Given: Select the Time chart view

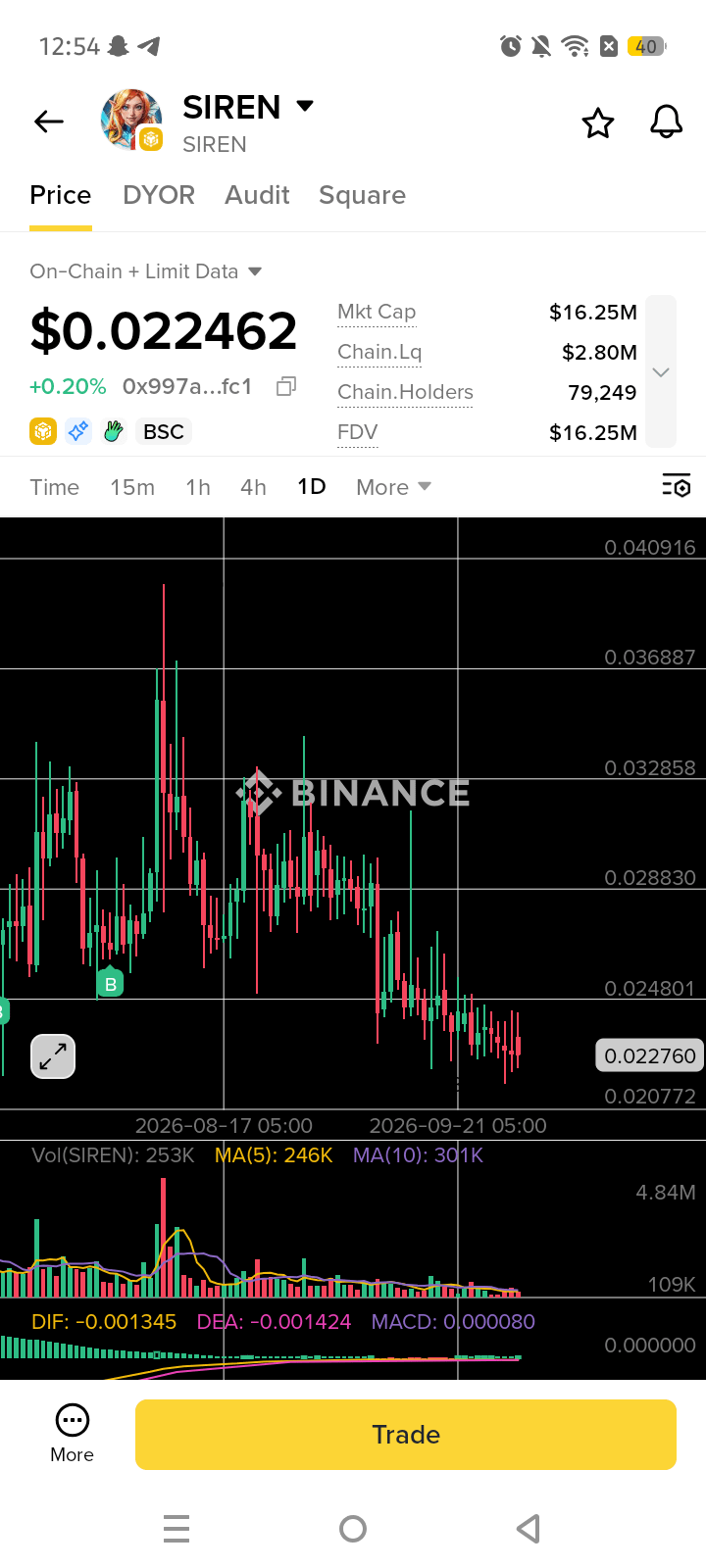Looking at the screenshot, I should coord(54,487).
